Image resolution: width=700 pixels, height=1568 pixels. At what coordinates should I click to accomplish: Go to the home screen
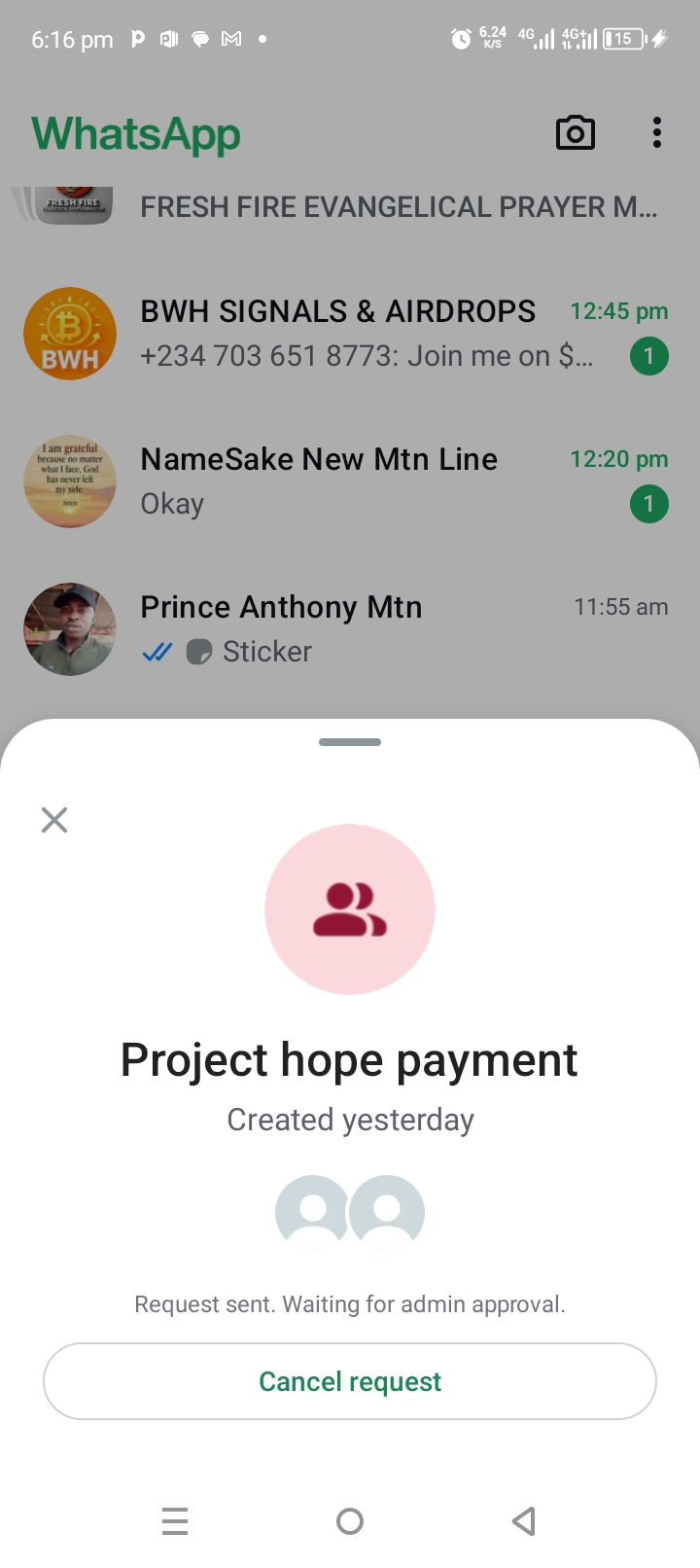[x=350, y=1520]
